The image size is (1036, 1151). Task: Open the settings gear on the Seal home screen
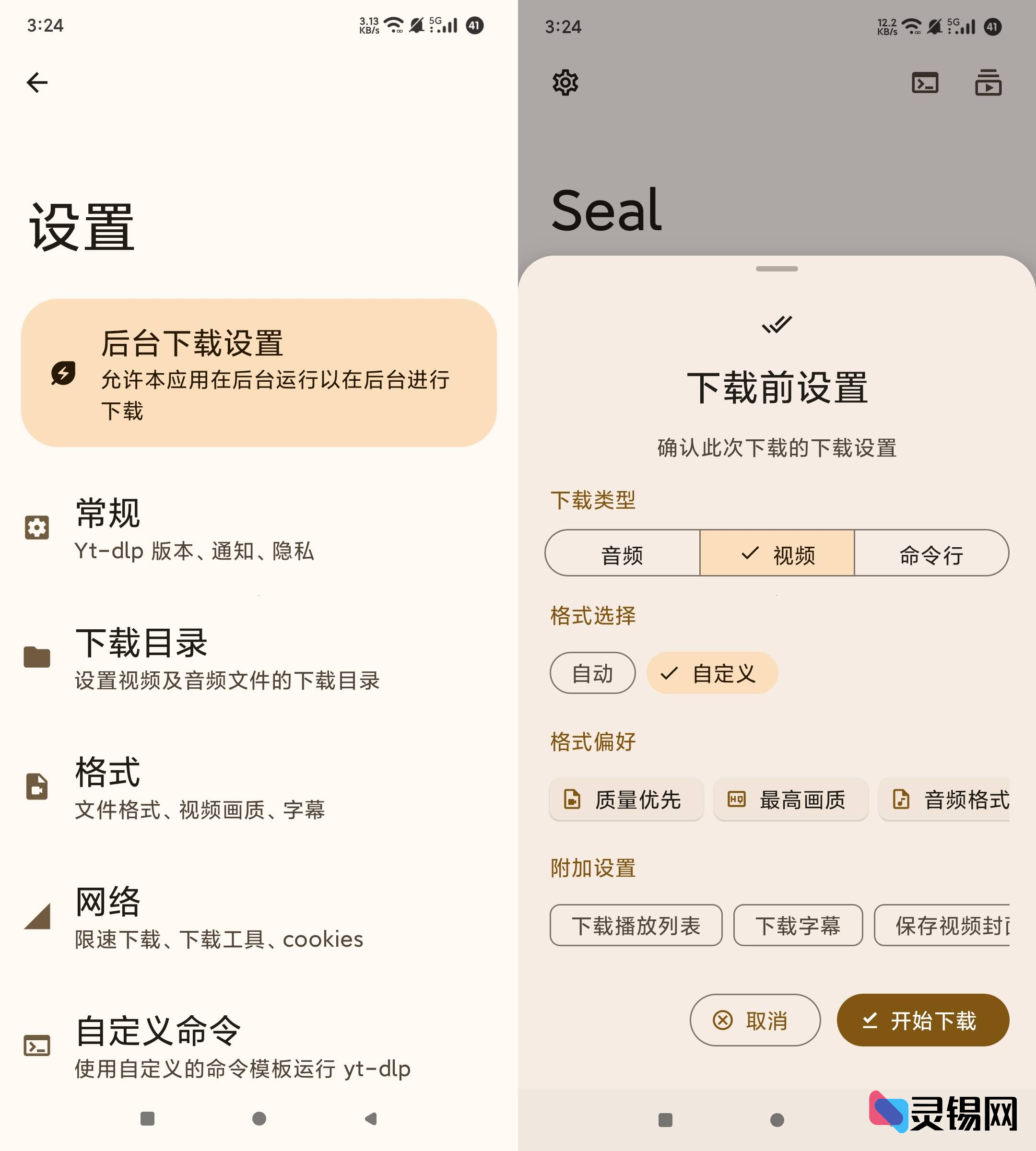point(565,82)
